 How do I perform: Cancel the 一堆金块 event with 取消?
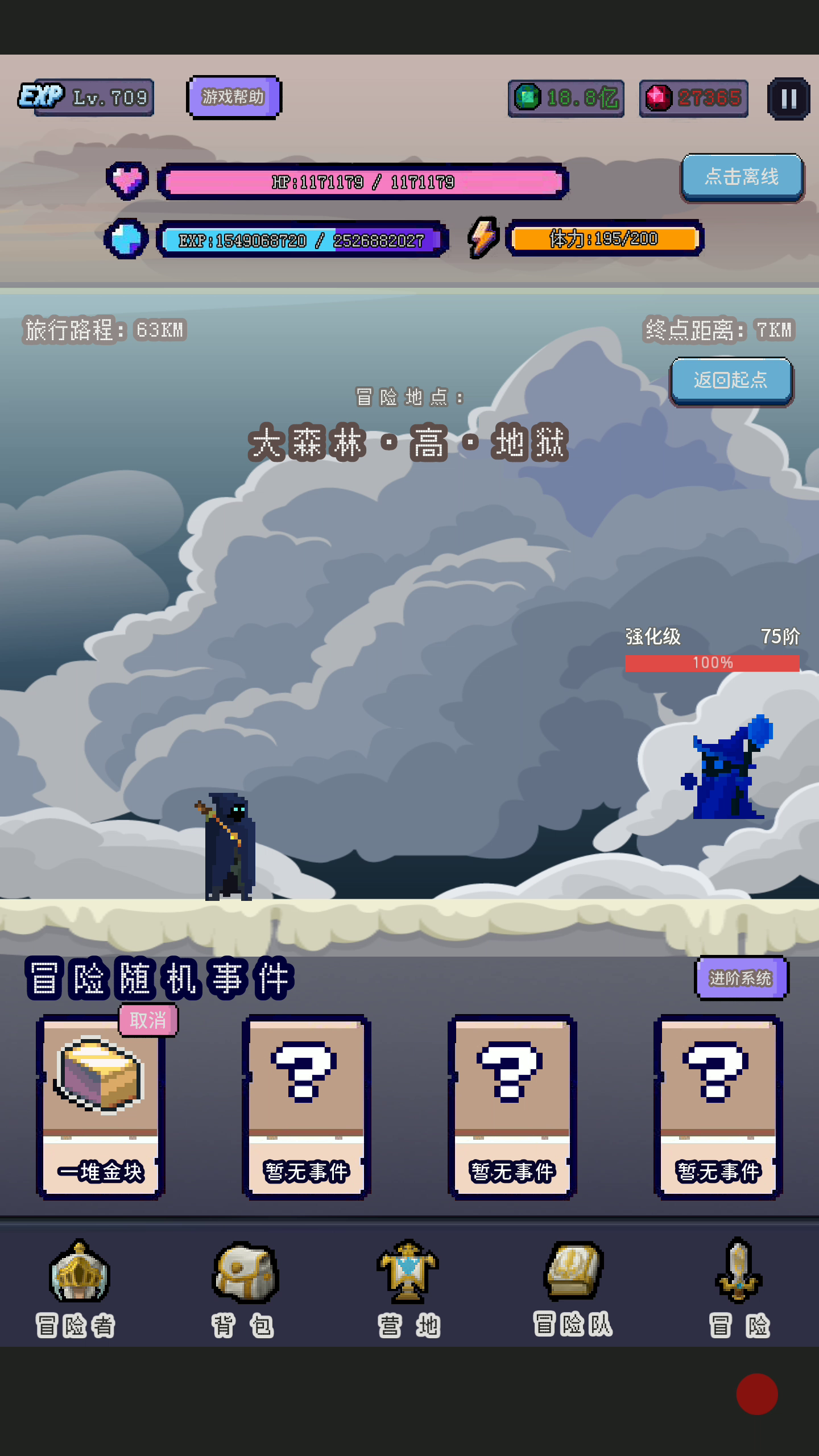pyautogui.click(x=148, y=1020)
